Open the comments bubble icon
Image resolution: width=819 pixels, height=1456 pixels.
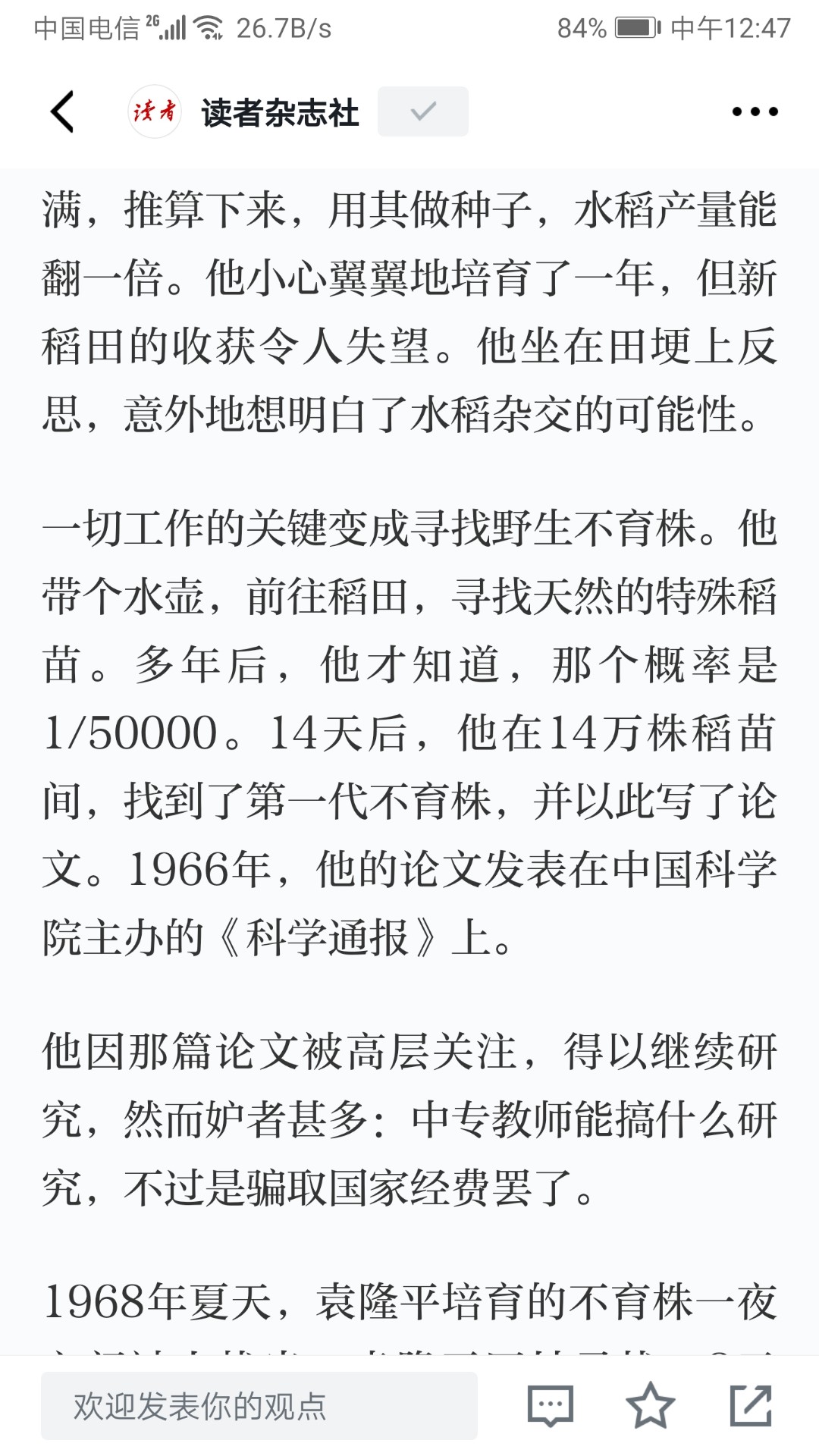click(550, 1405)
